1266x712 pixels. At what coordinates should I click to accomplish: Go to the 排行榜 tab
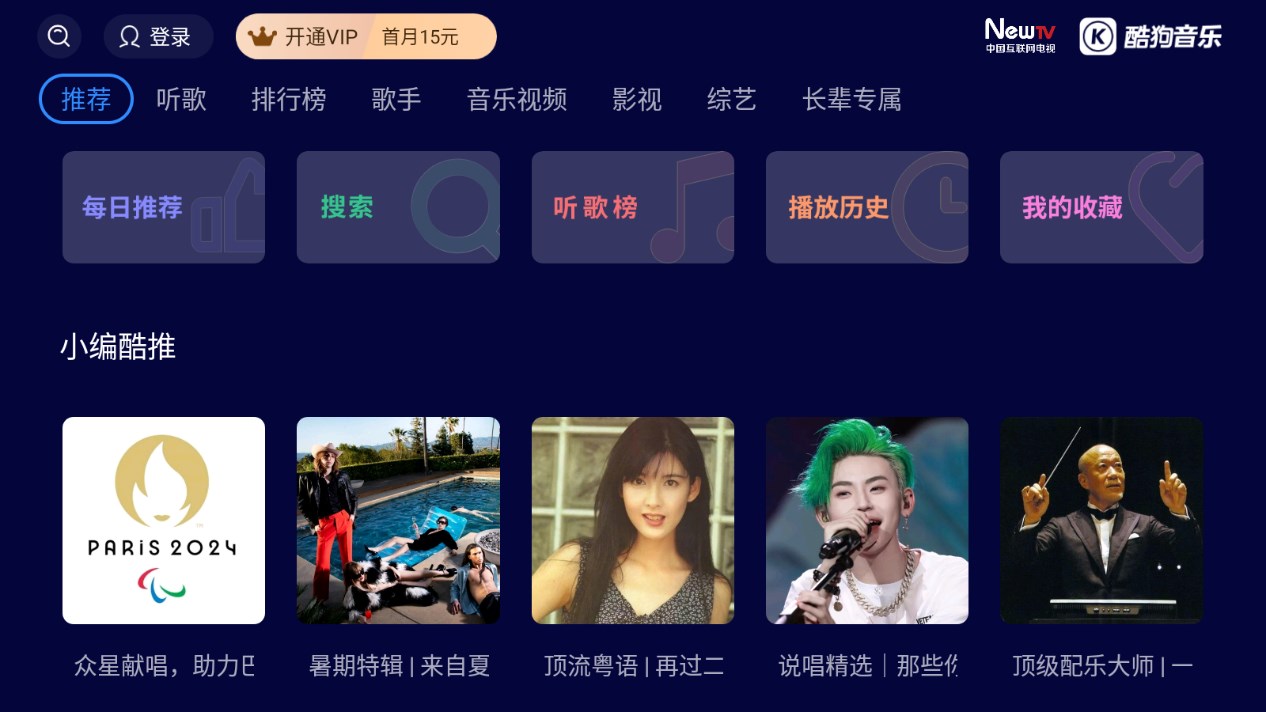click(x=288, y=99)
